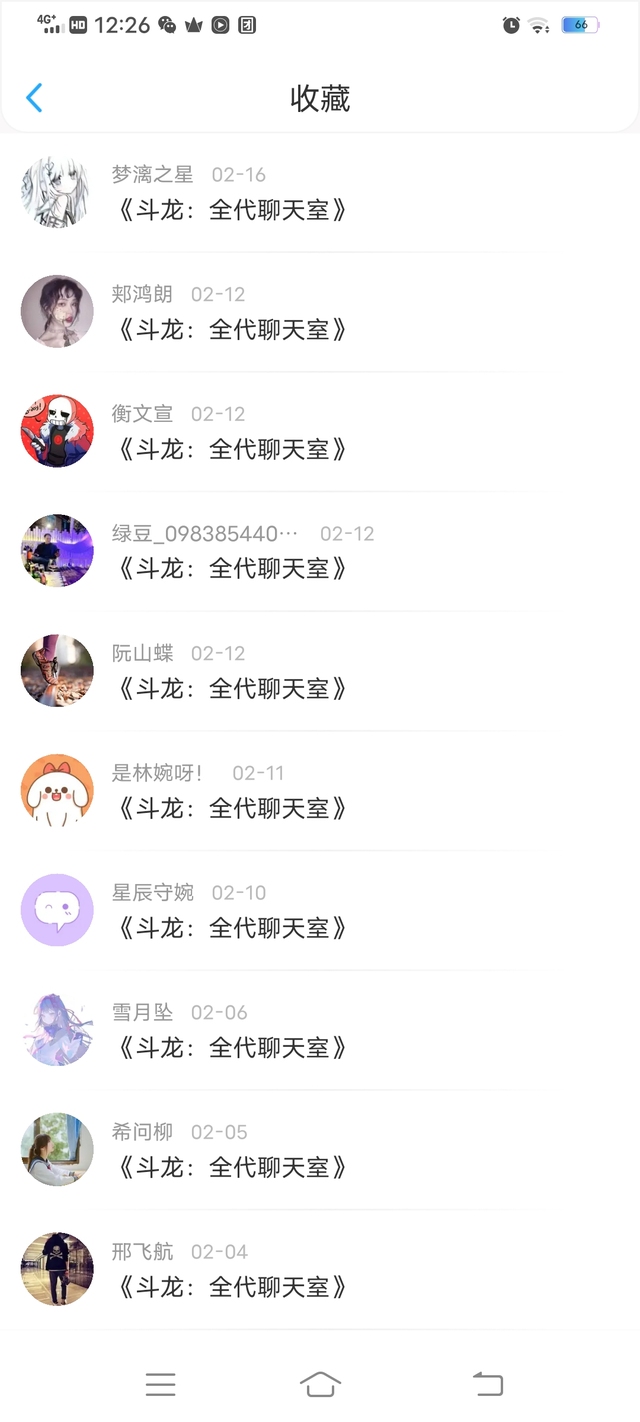
Task: View 阮山蝶's saved chatroom entry
Action: (320, 671)
